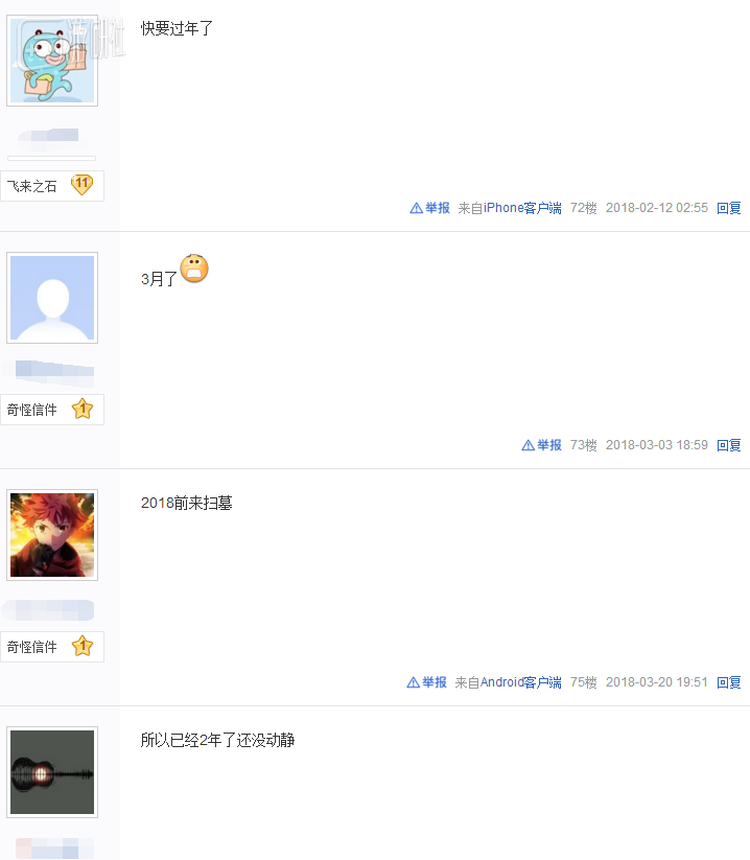Report the 73楼 post via 举报

pos(542,445)
